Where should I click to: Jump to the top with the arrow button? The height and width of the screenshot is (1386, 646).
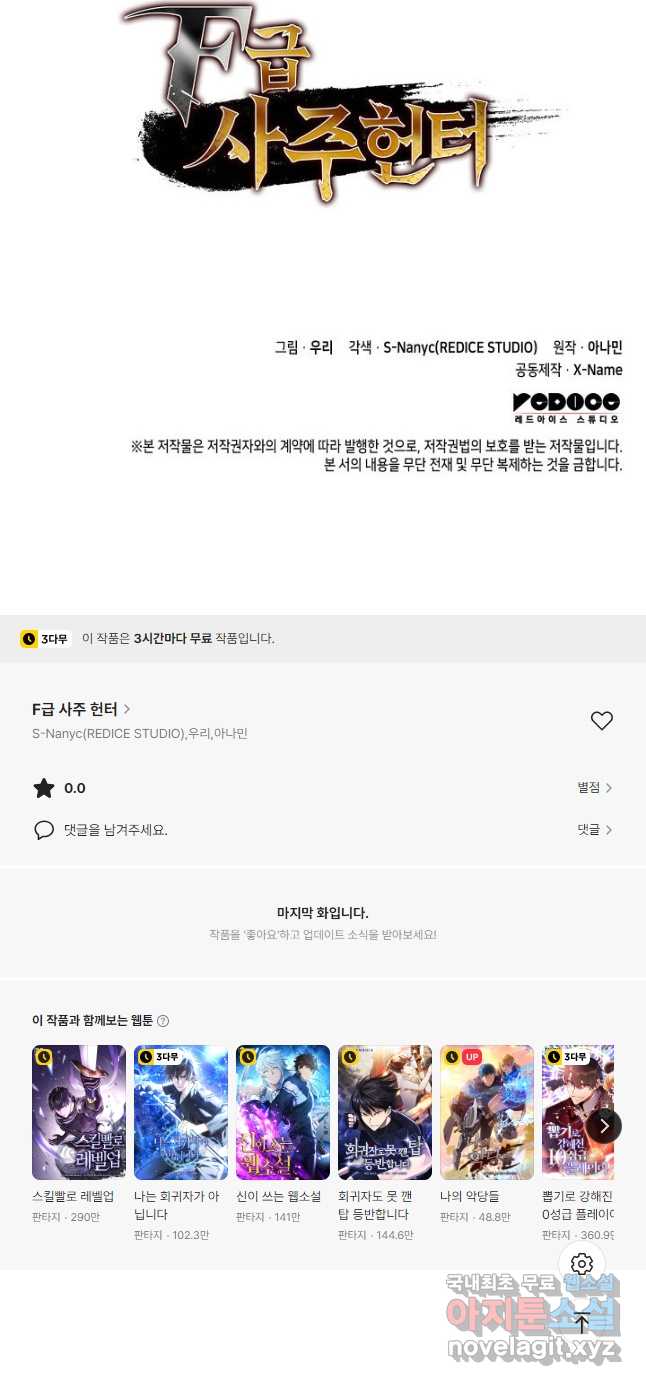tap(582, 1323)
